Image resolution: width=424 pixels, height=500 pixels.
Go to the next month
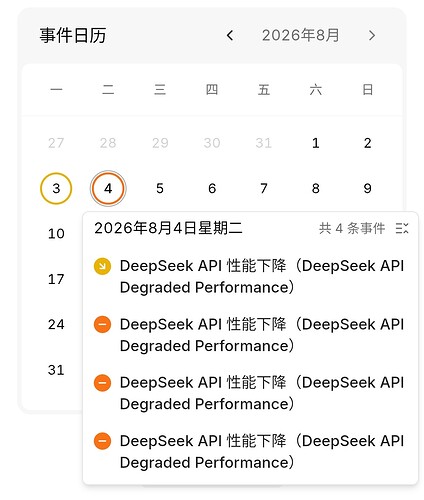tap(372, 35)
